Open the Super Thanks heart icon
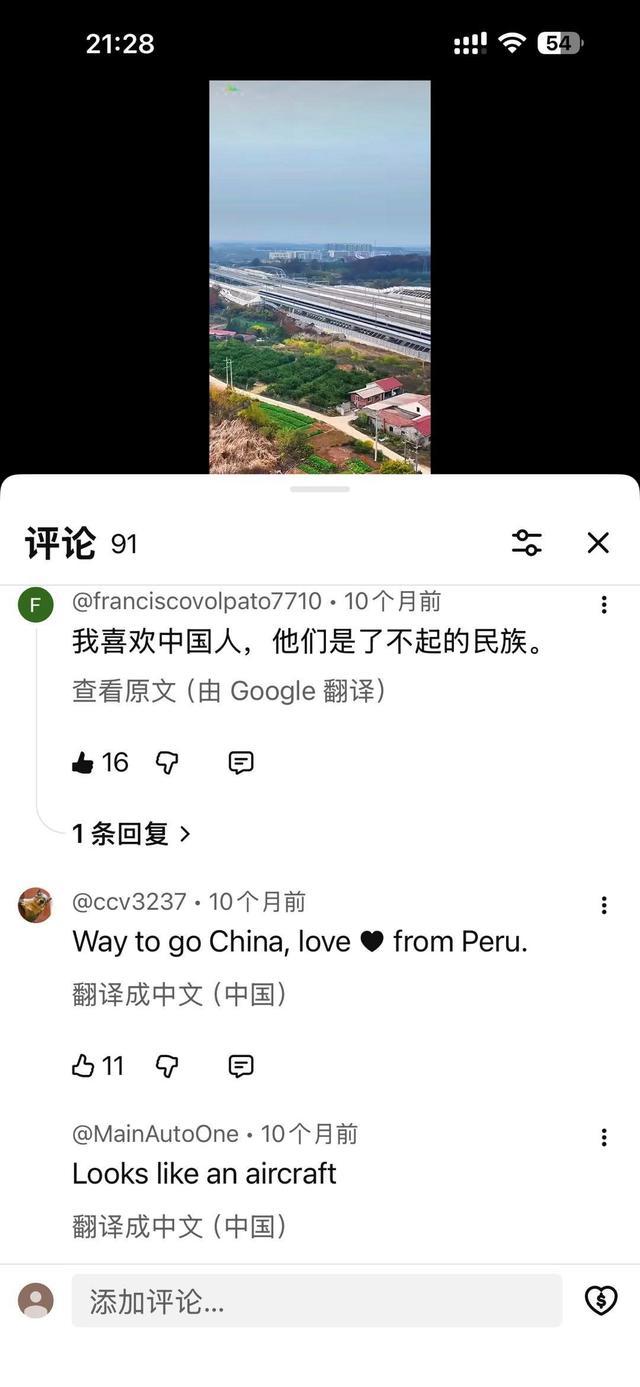Viewport: 640px width, 1387px height. 601,1300
